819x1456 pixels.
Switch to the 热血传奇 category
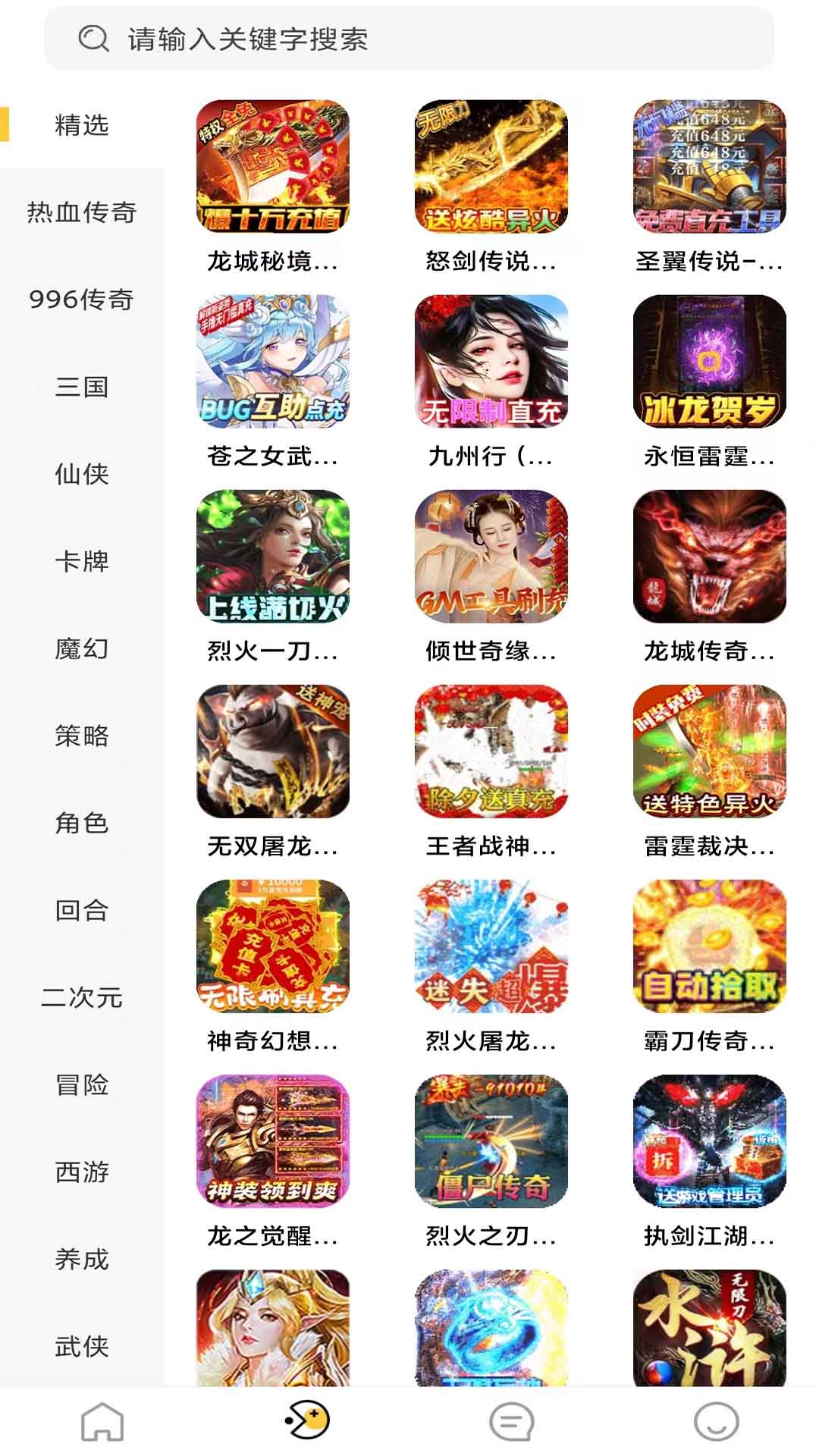coord(82,214)
